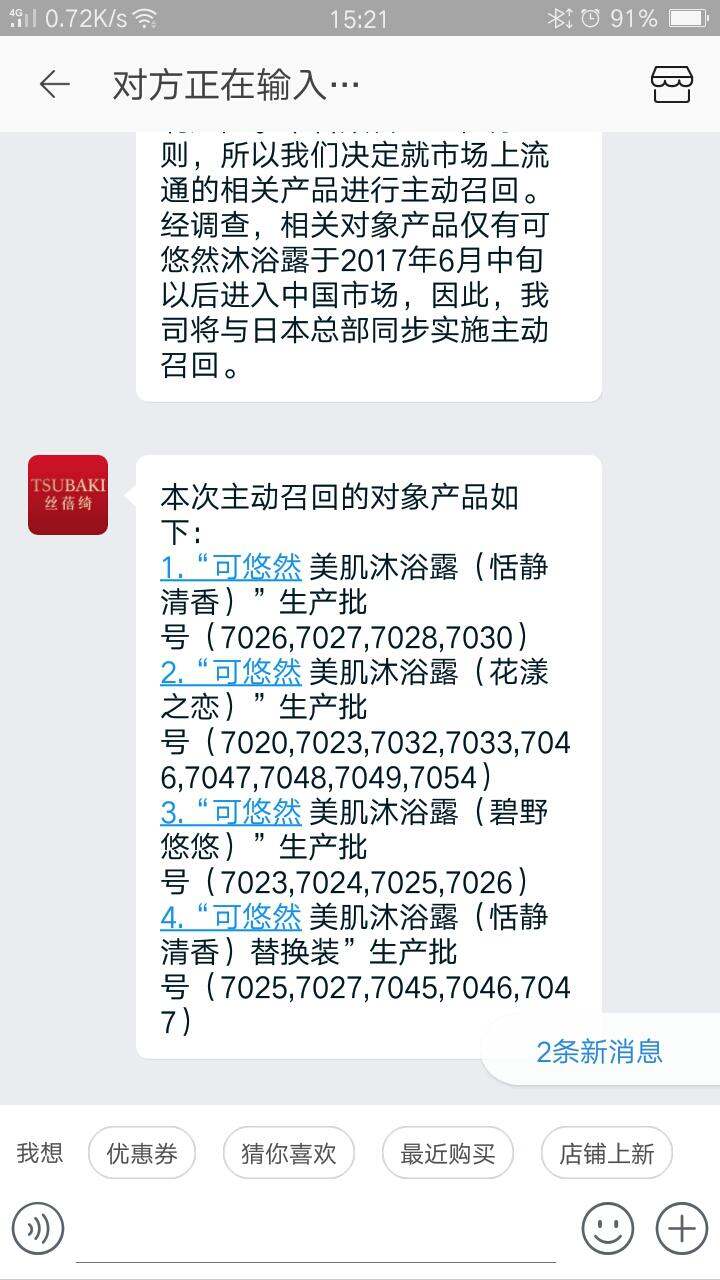Screen dimensions: 720x1280
Task: Open the shop storefront icon
Action: (671, 85)
